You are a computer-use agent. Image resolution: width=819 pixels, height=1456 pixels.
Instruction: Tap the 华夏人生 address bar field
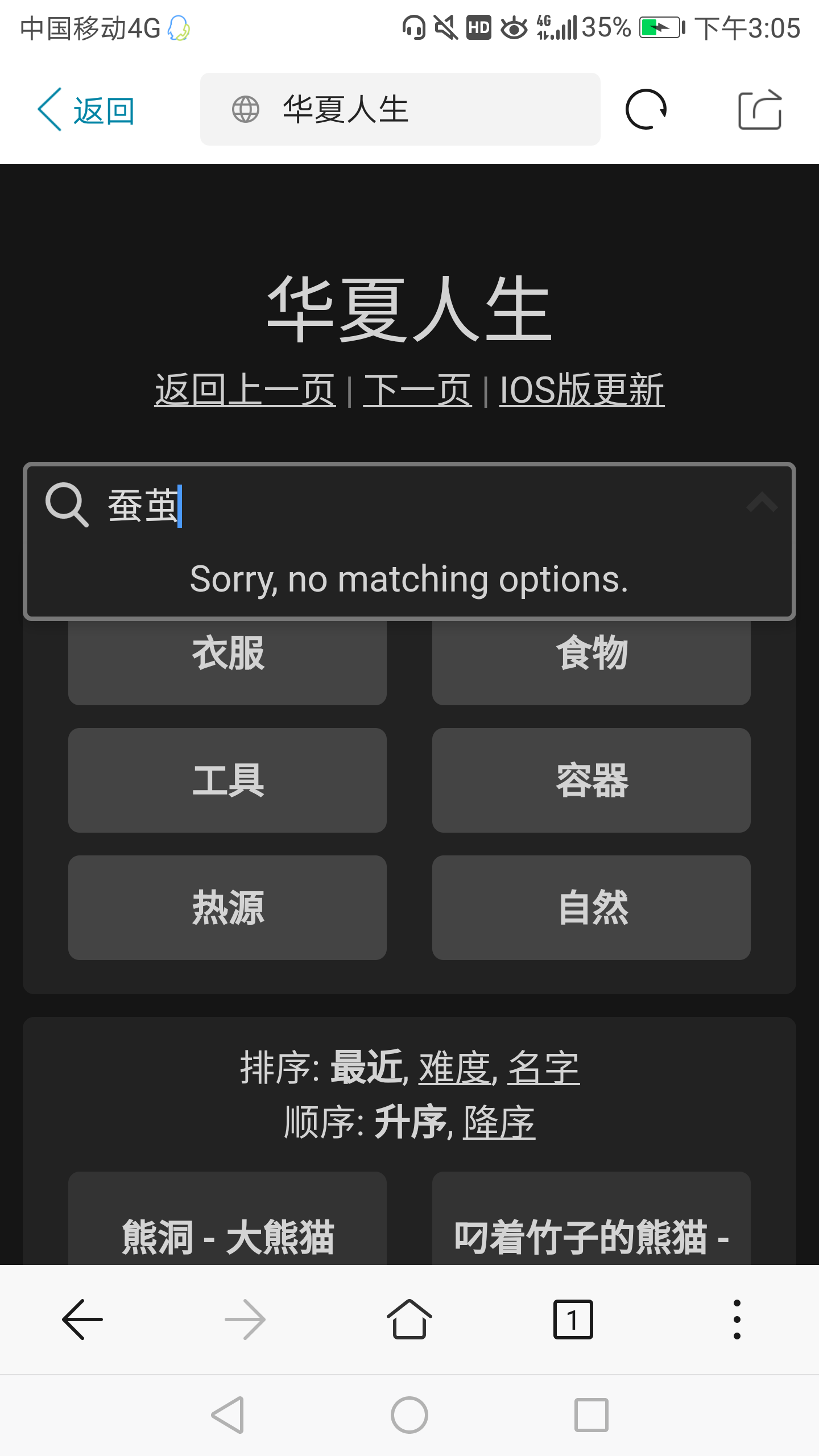(x=398, y=109)
